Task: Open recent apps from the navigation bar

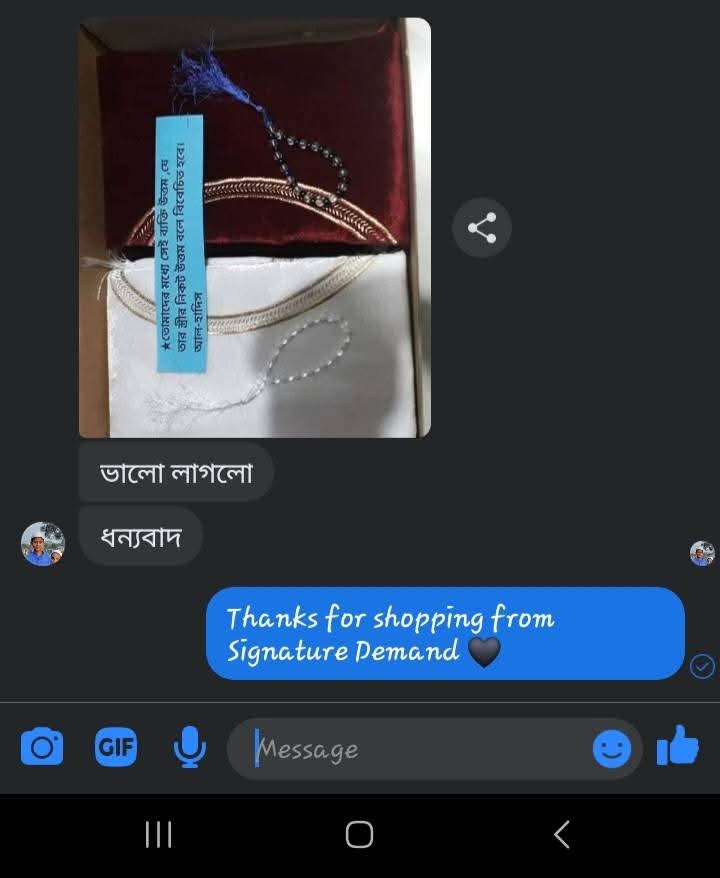Action: pyautogui.click(x=158, y=834)
